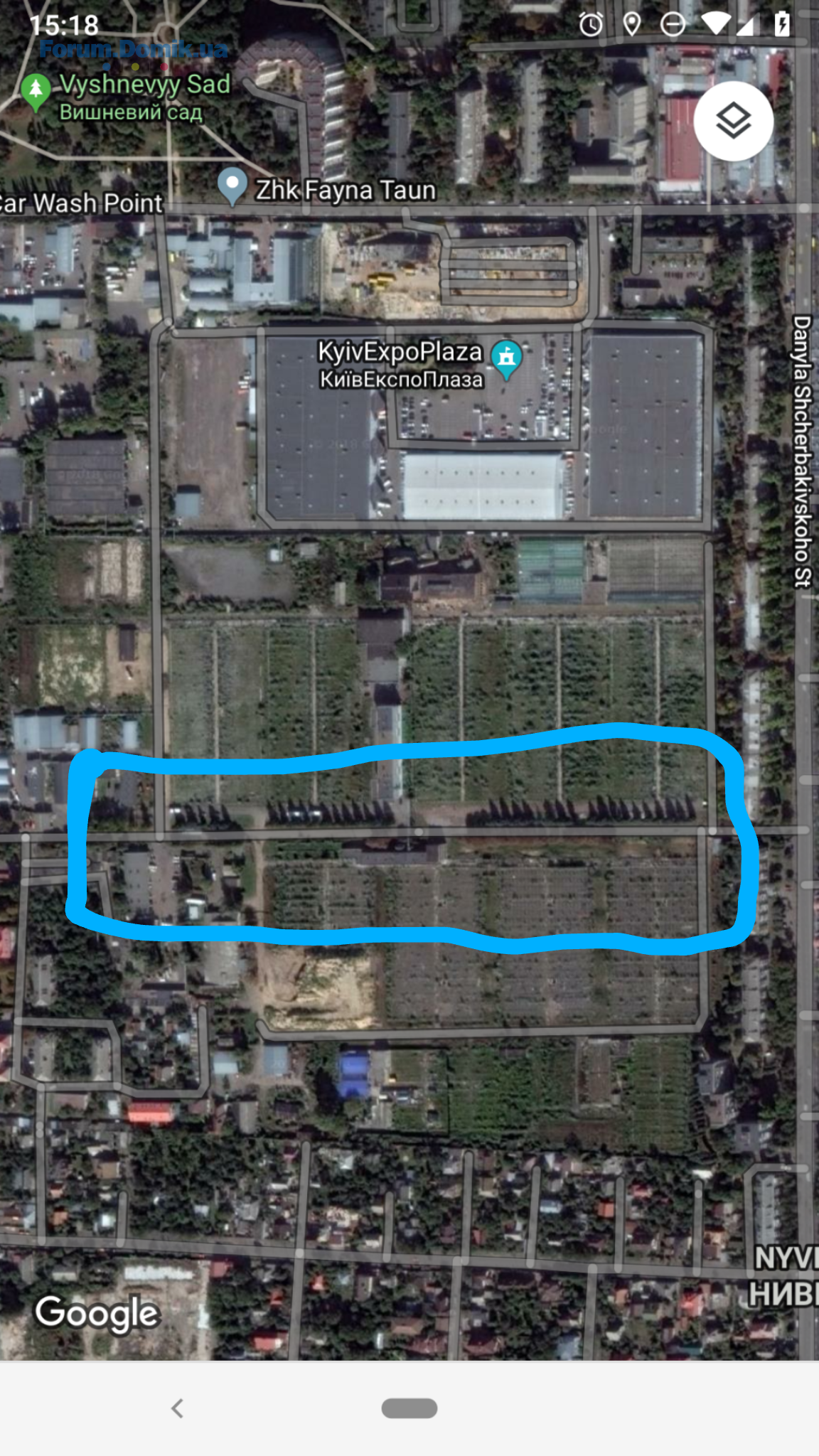This screenshot has height=1456, width=819.
Task: Open the Vyshnevyy Sad park marker
Action: pos(36,92)
